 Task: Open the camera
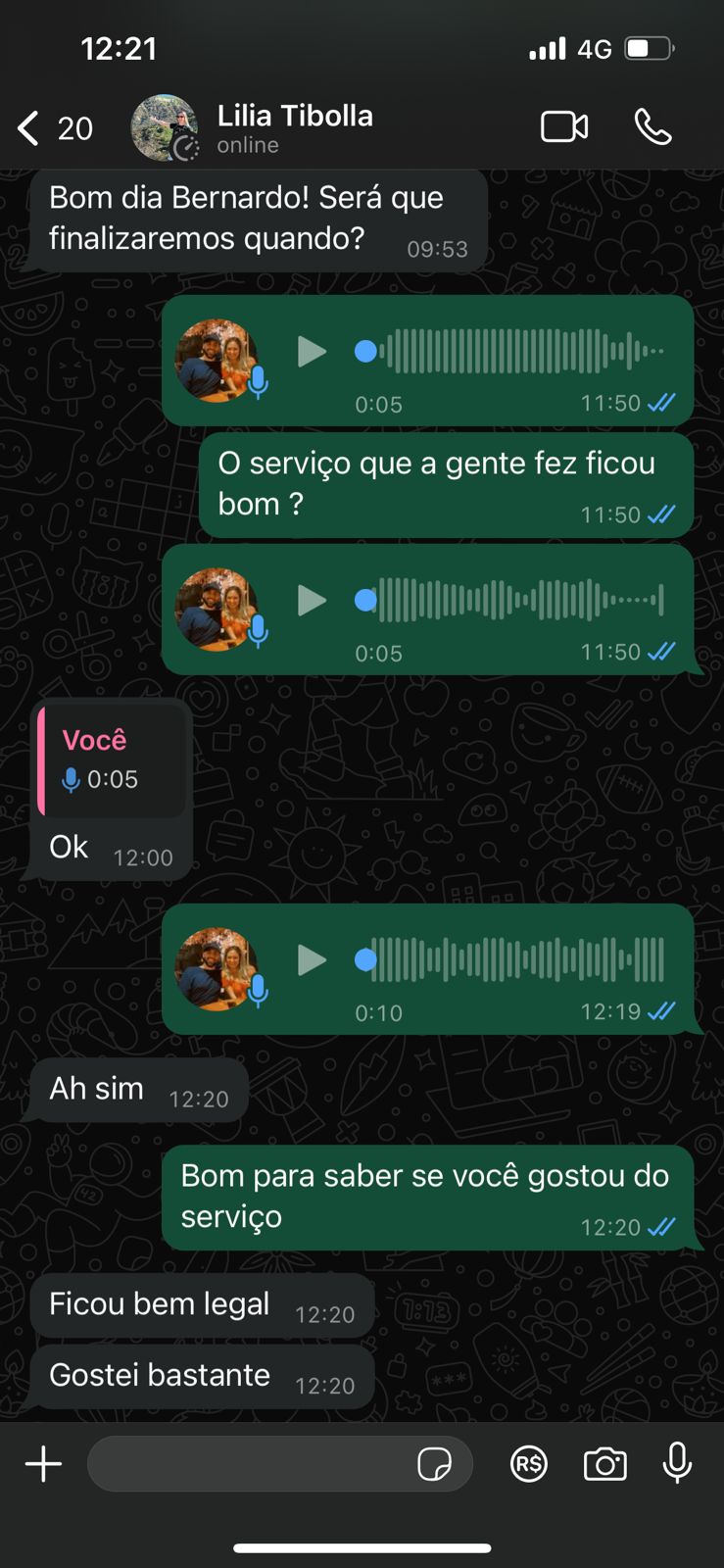[x=604, y=1464]
